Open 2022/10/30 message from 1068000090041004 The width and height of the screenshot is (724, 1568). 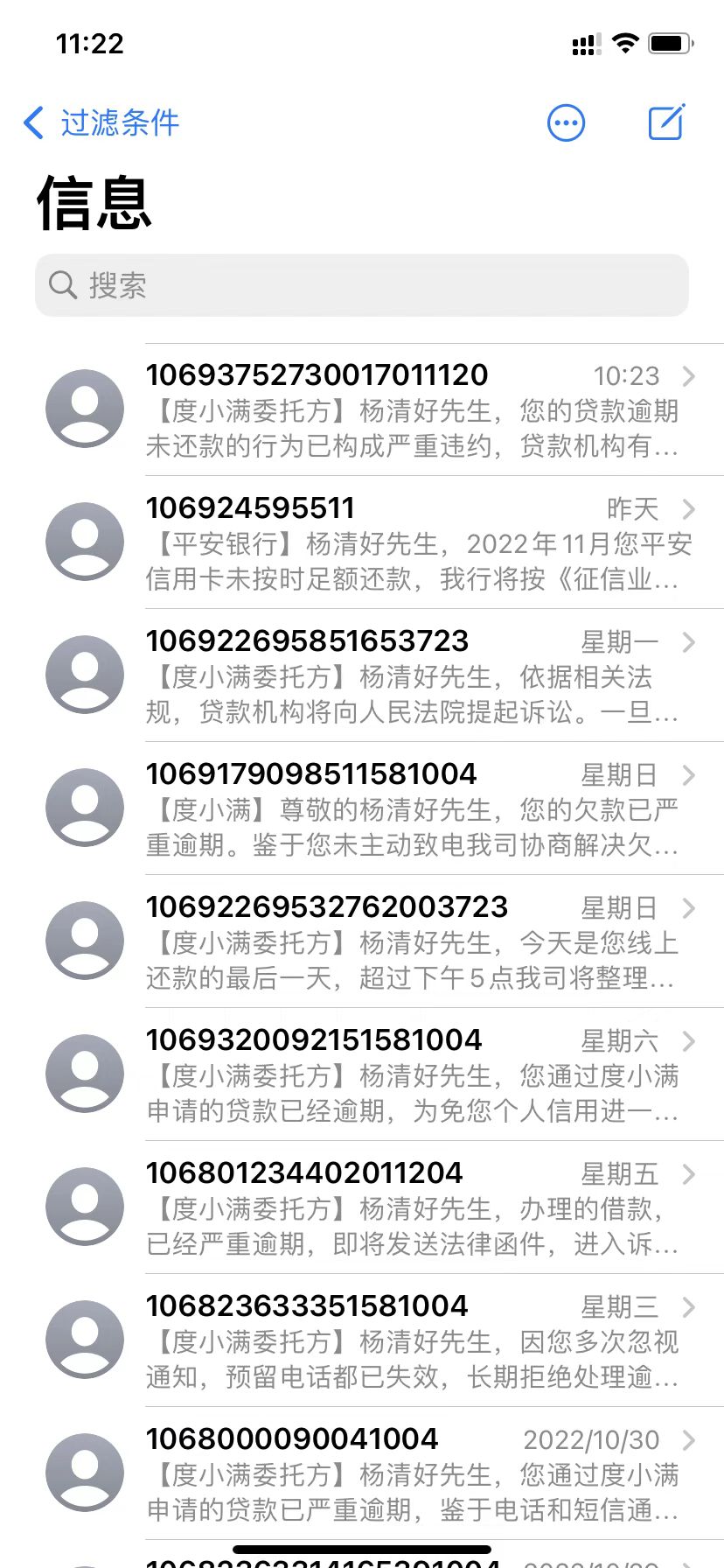[x=411, y=1474]
